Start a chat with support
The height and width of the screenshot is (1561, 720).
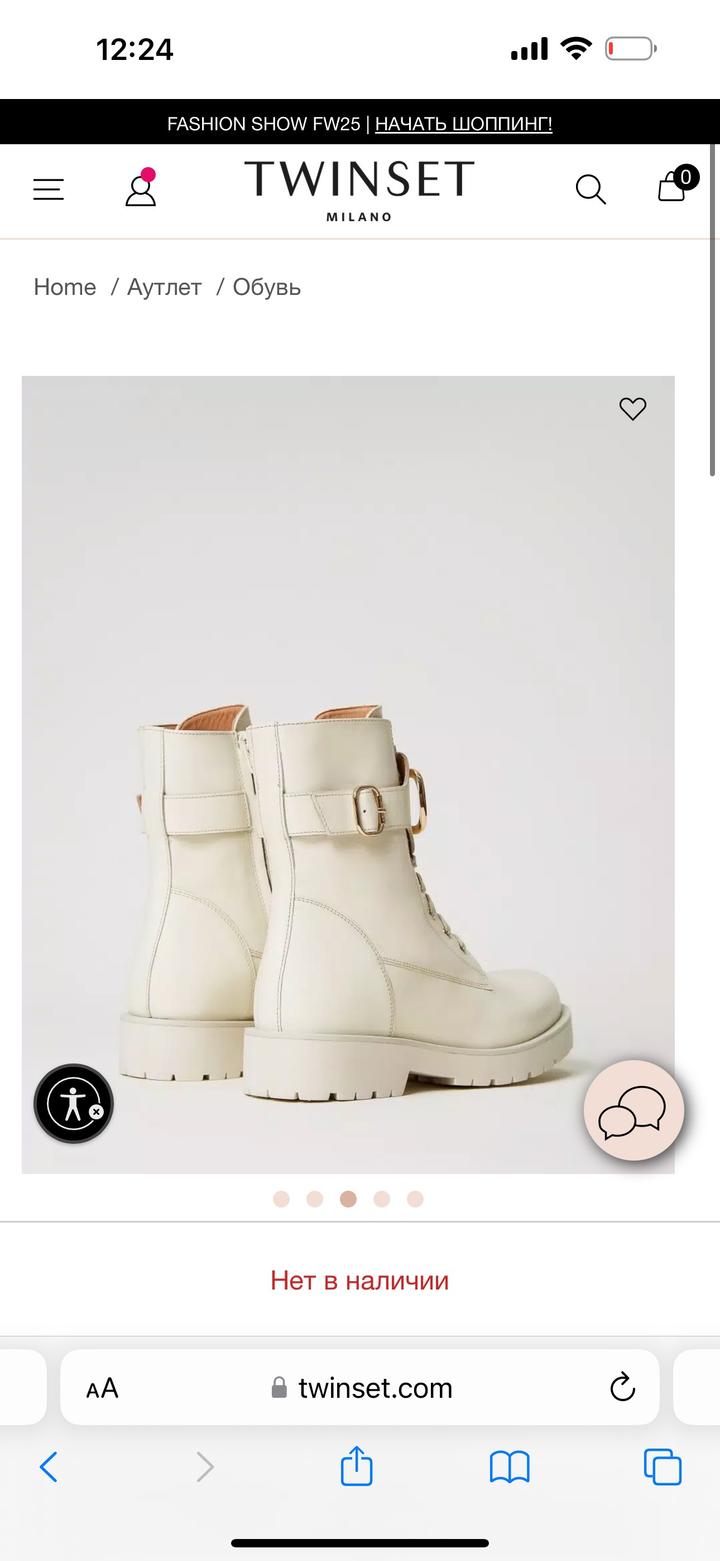tap(633, 1110)
